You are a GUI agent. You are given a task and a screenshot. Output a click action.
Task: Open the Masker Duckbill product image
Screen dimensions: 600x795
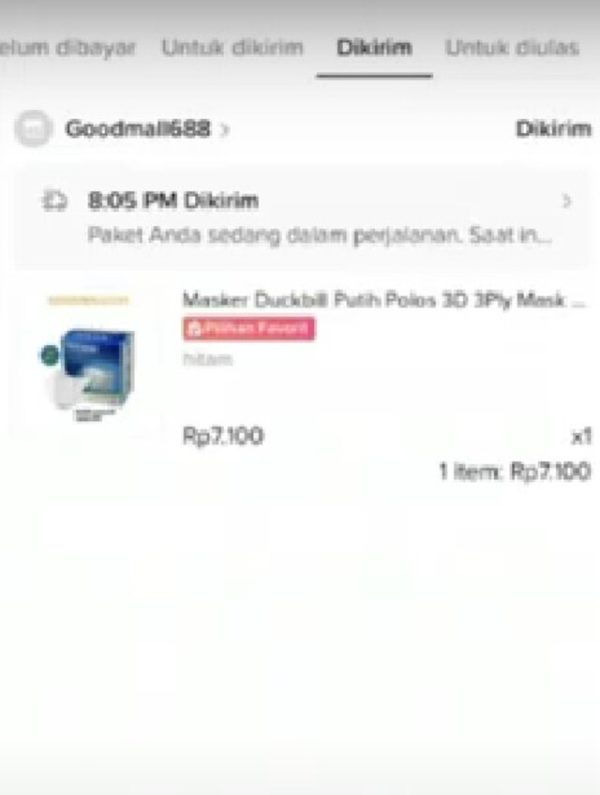tap(88, 360)
